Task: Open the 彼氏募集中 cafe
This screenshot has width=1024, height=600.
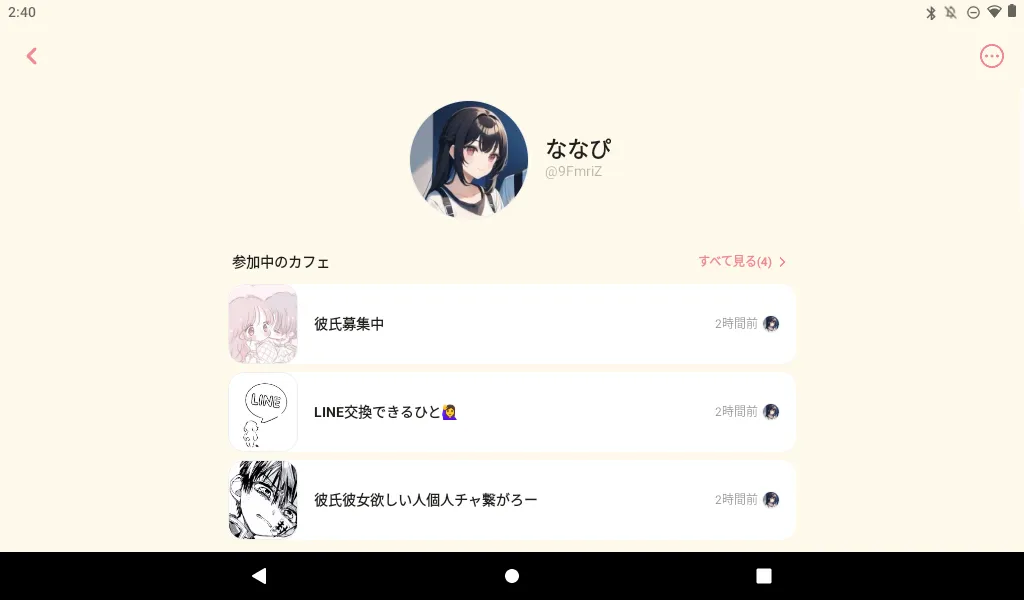Action: pos(512,324)
